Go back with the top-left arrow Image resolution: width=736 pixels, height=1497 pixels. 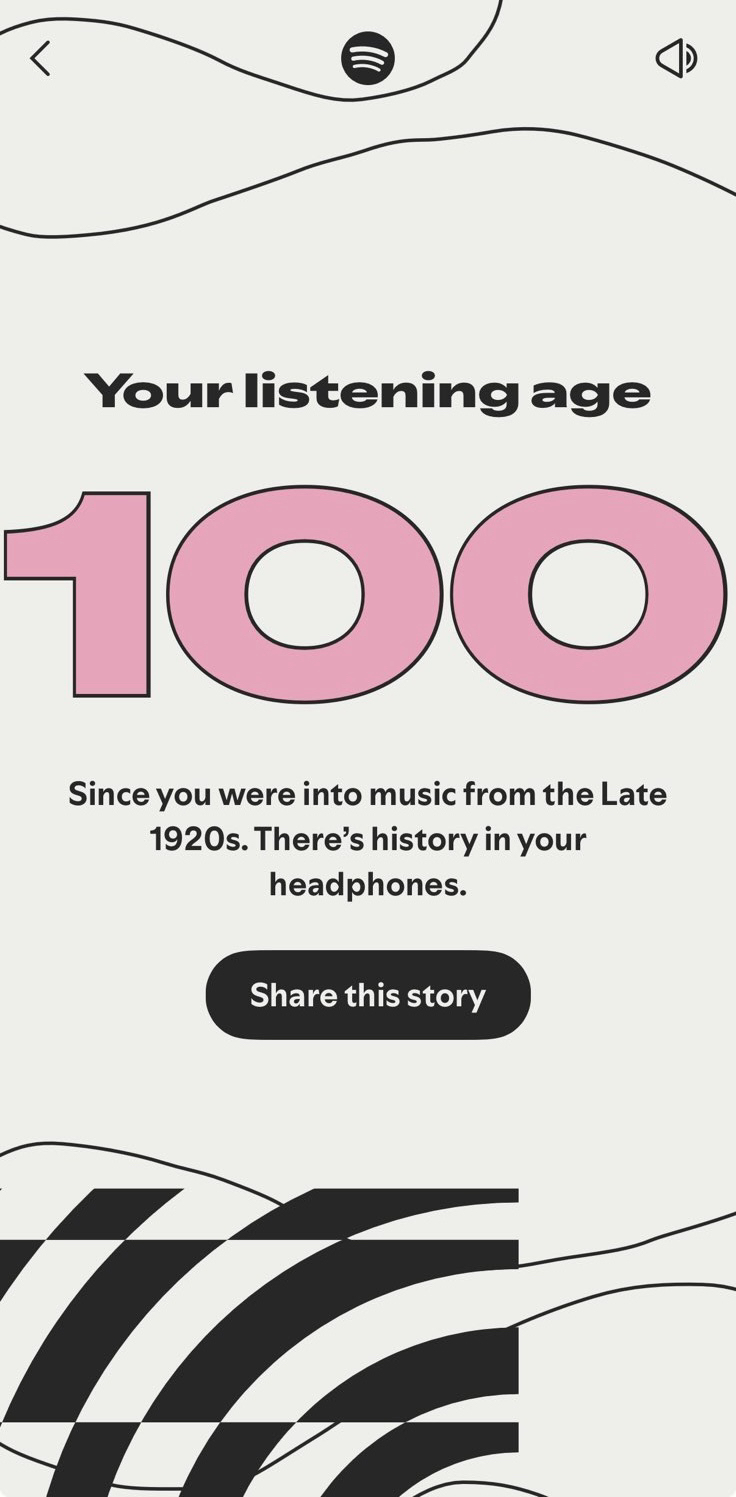[40, 59]
